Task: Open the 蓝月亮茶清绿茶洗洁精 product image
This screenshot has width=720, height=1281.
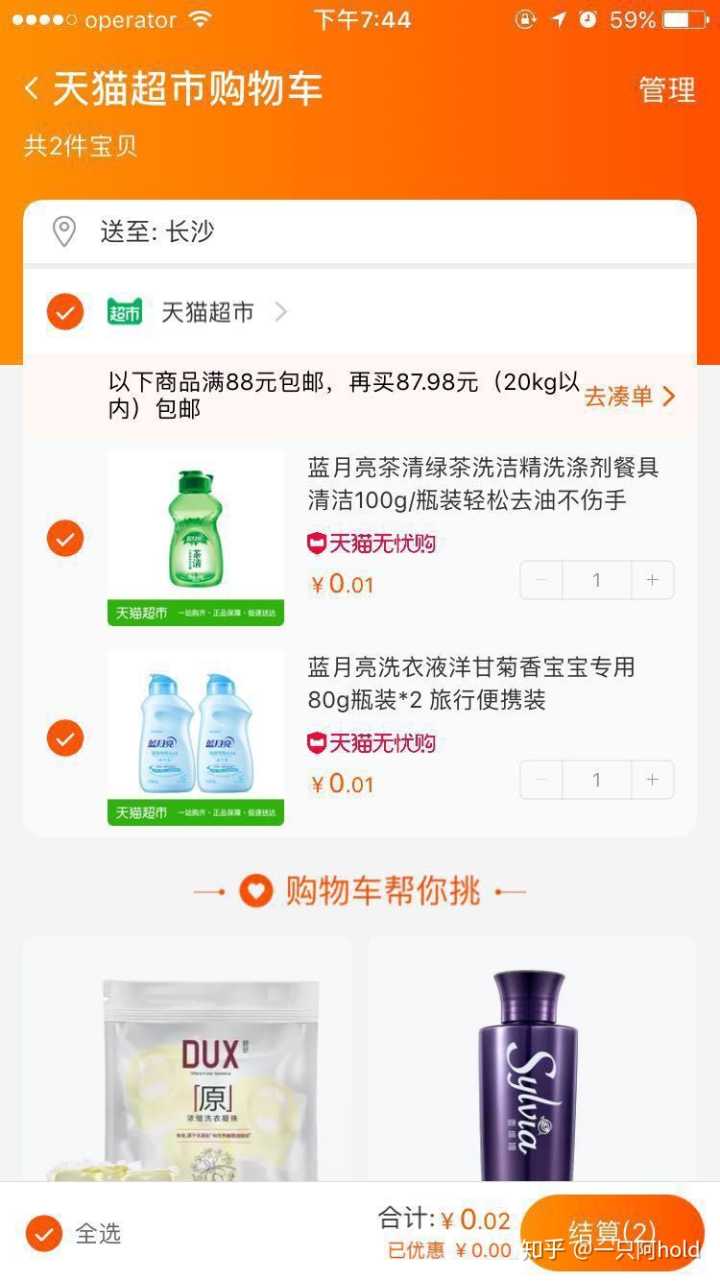Action: pos(196,538)
